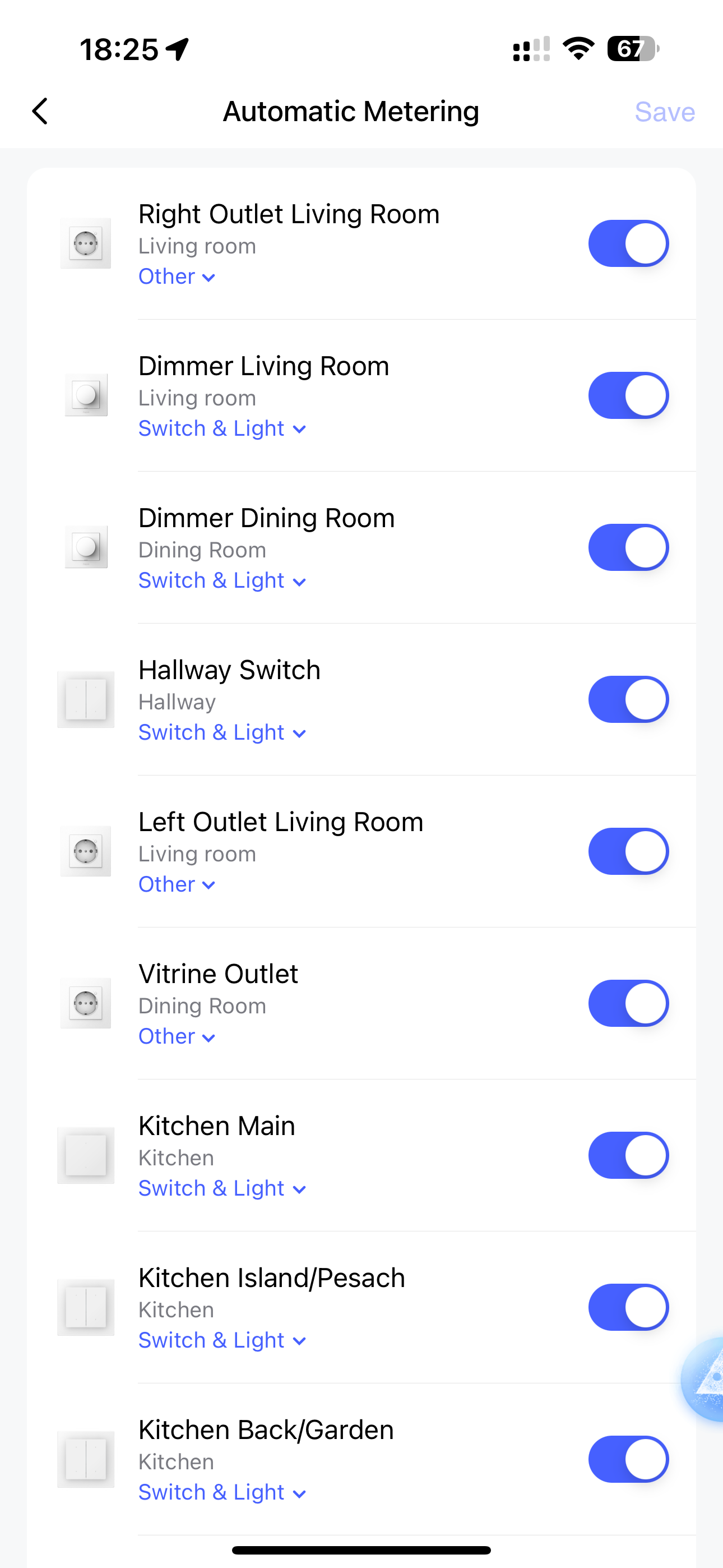Open Kitchen Main type dropdown
This screenshot has width=723, height=1568.
pyautogui.click(x=221, y=1189)
